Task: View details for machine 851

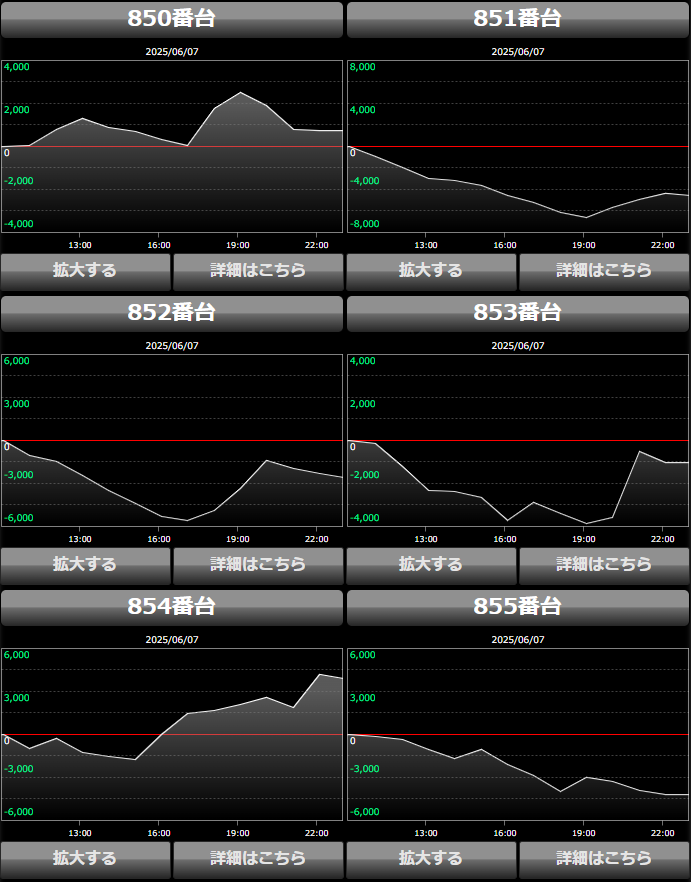Action: coord(604,270)
